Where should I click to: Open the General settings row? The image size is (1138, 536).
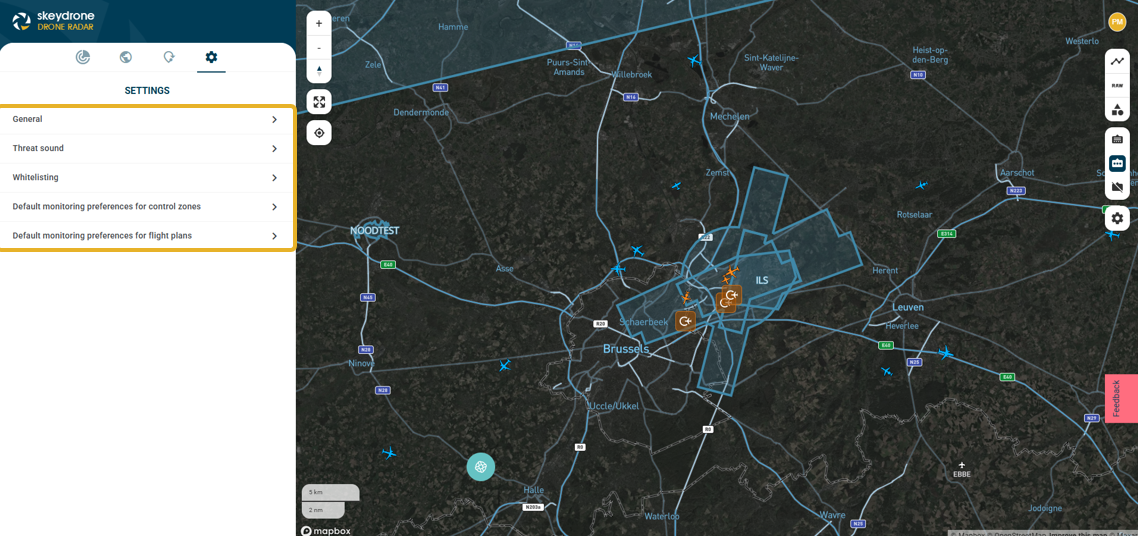click(146, 119)
